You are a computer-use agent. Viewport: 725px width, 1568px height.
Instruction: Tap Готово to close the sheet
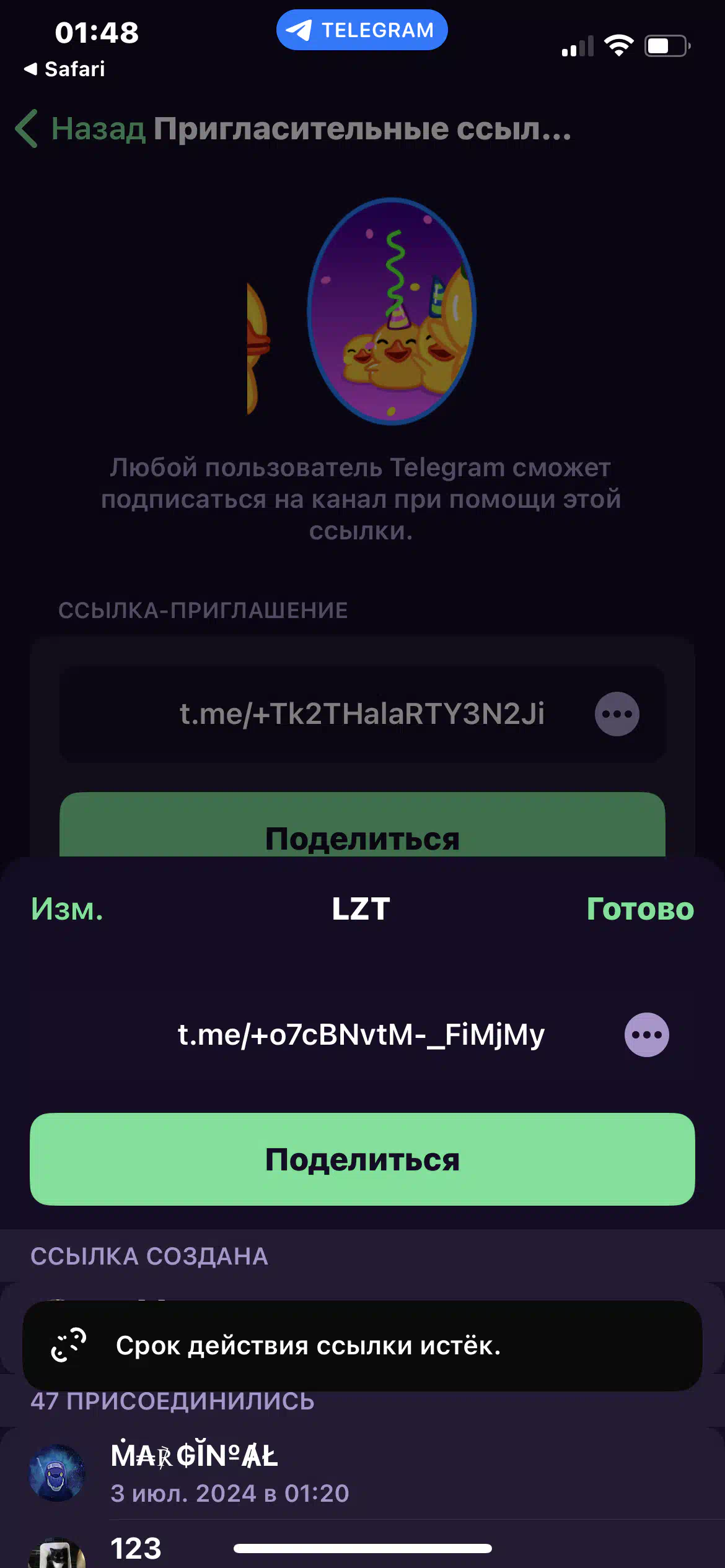(639, 909)
